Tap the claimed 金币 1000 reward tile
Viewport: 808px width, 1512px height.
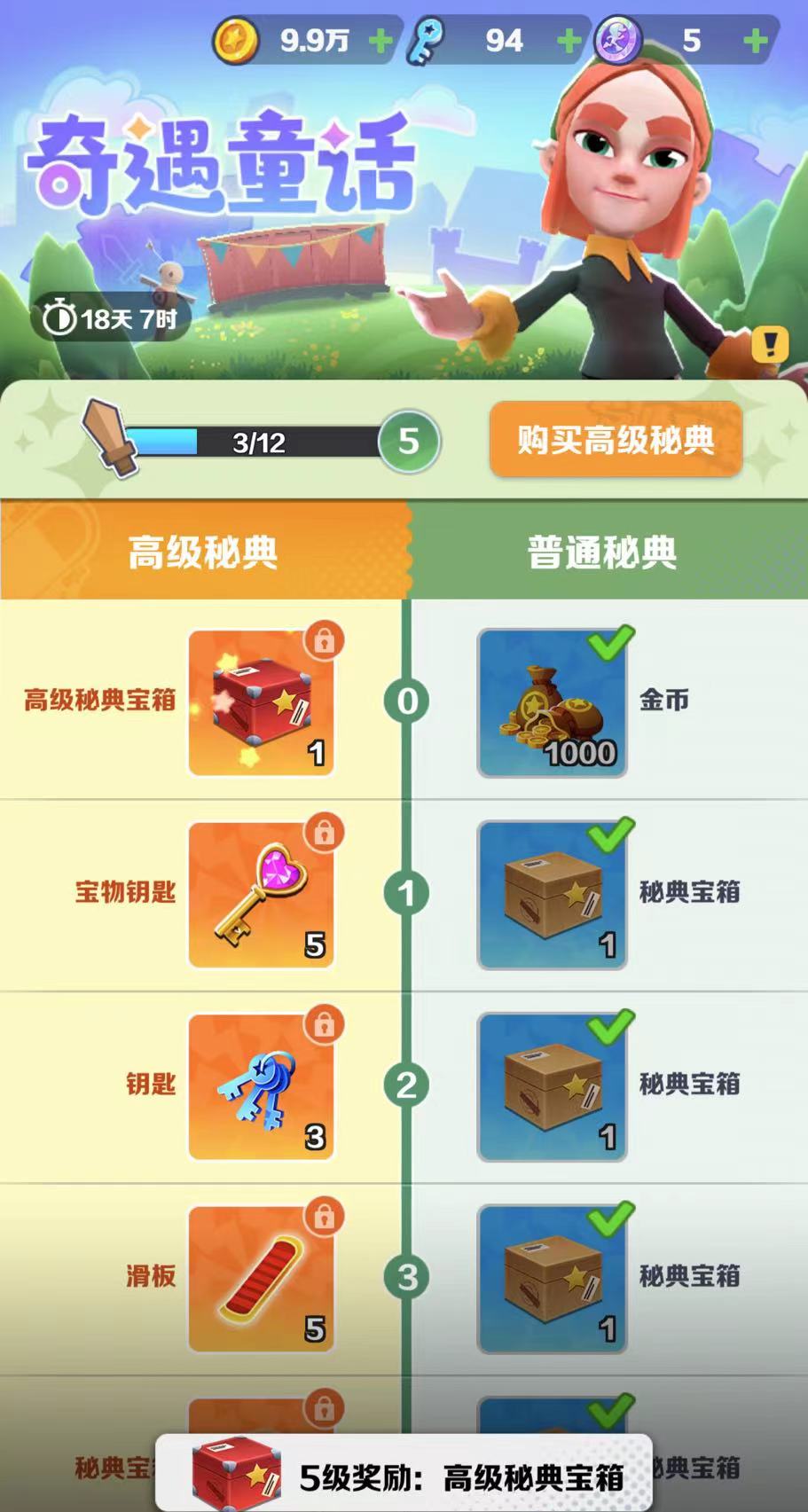tap(553, 702)
